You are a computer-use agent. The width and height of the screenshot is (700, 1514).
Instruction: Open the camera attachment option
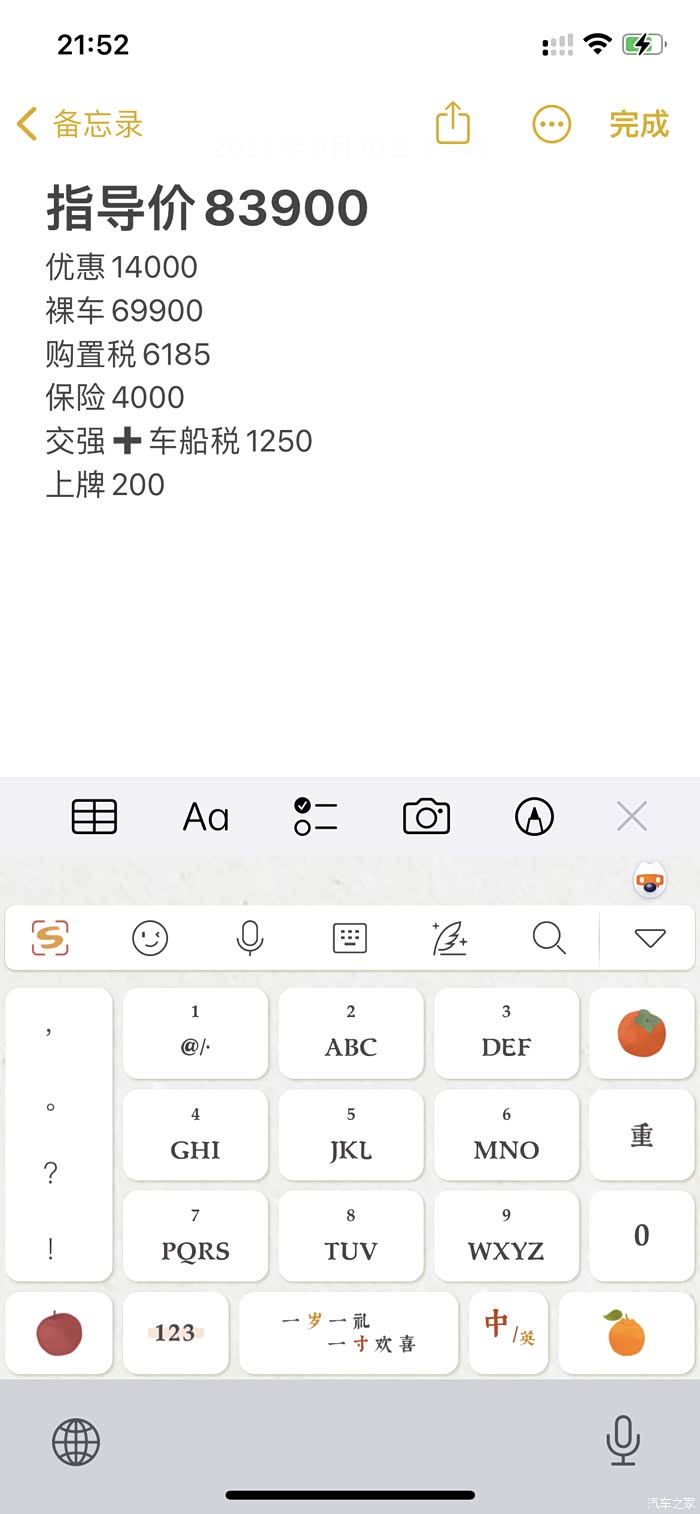(x=427, y=817)
